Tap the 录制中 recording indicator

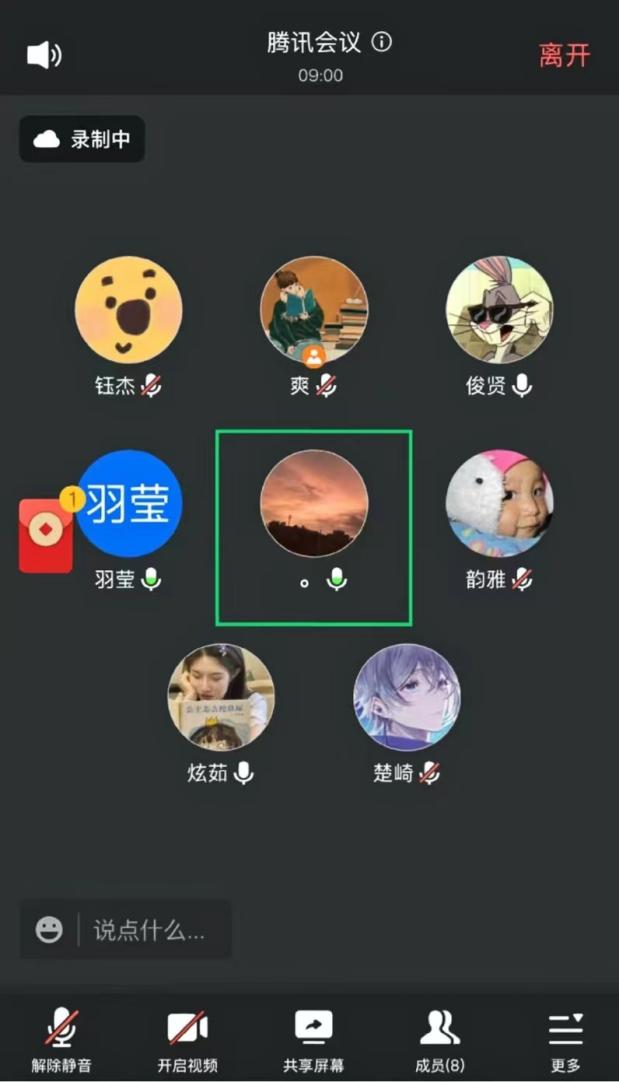pos(82,140)
